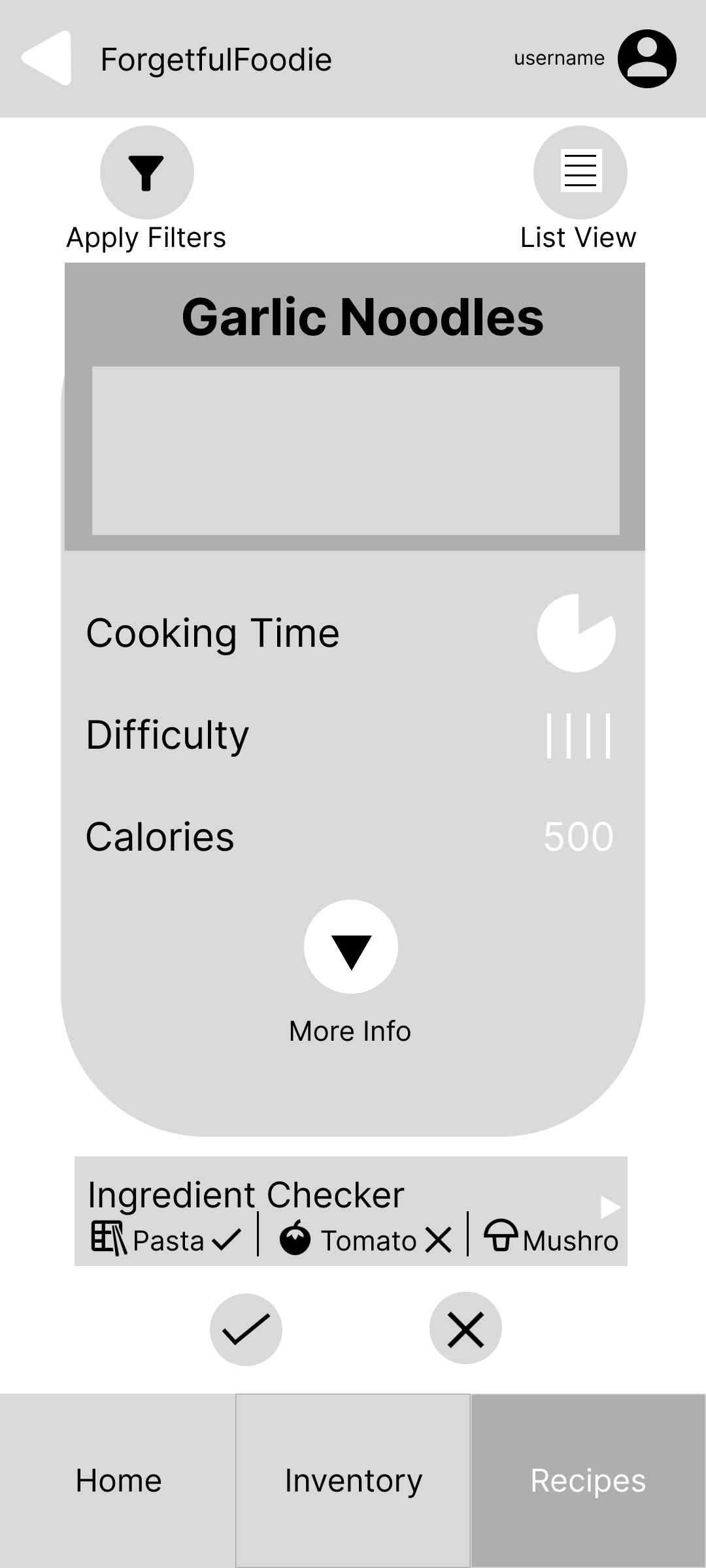Select the difficulty bars indicator
This screenshot has height=1568, width=706.
578,734
